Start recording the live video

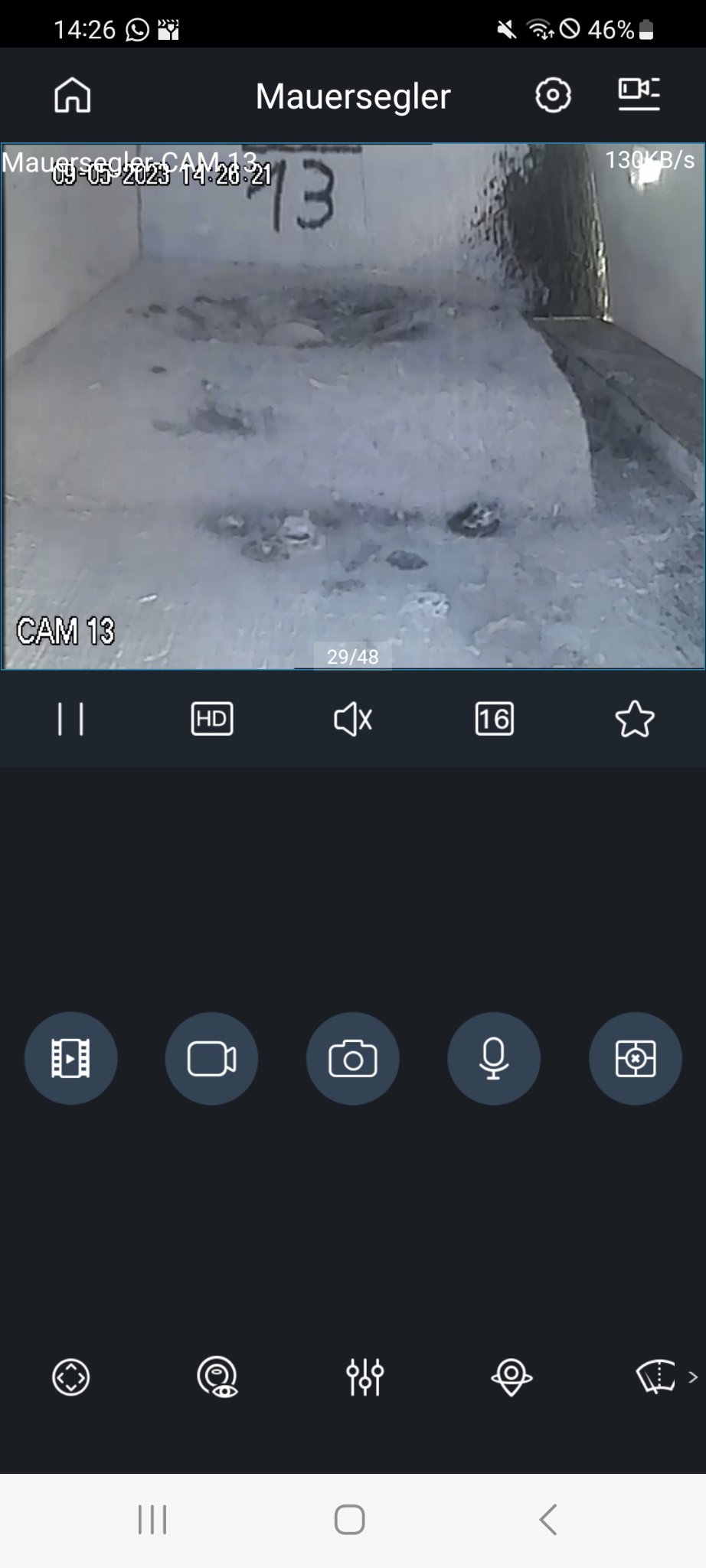click(x=211, y=1059)
